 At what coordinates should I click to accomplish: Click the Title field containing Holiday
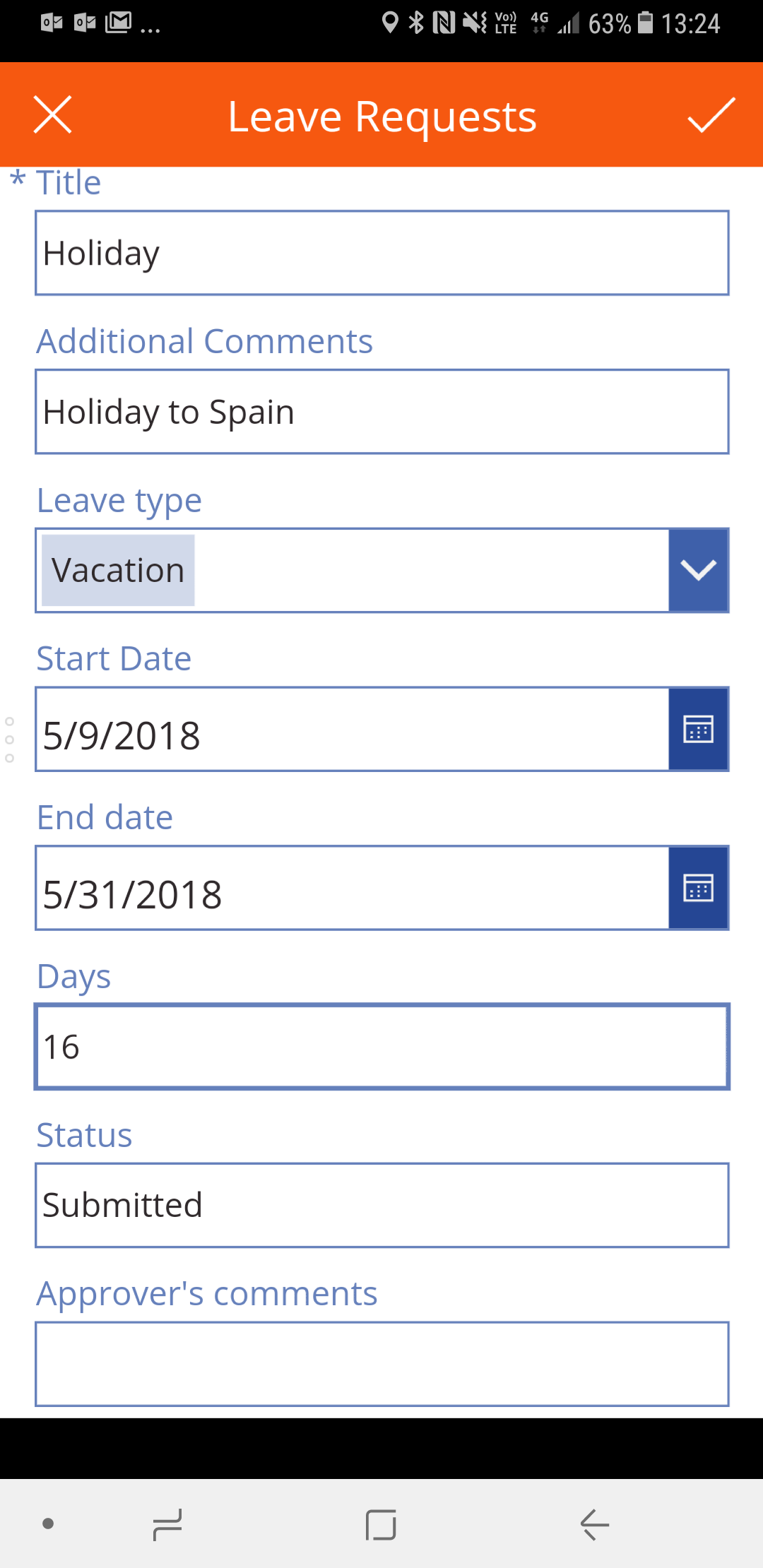(x=381, y=252)
